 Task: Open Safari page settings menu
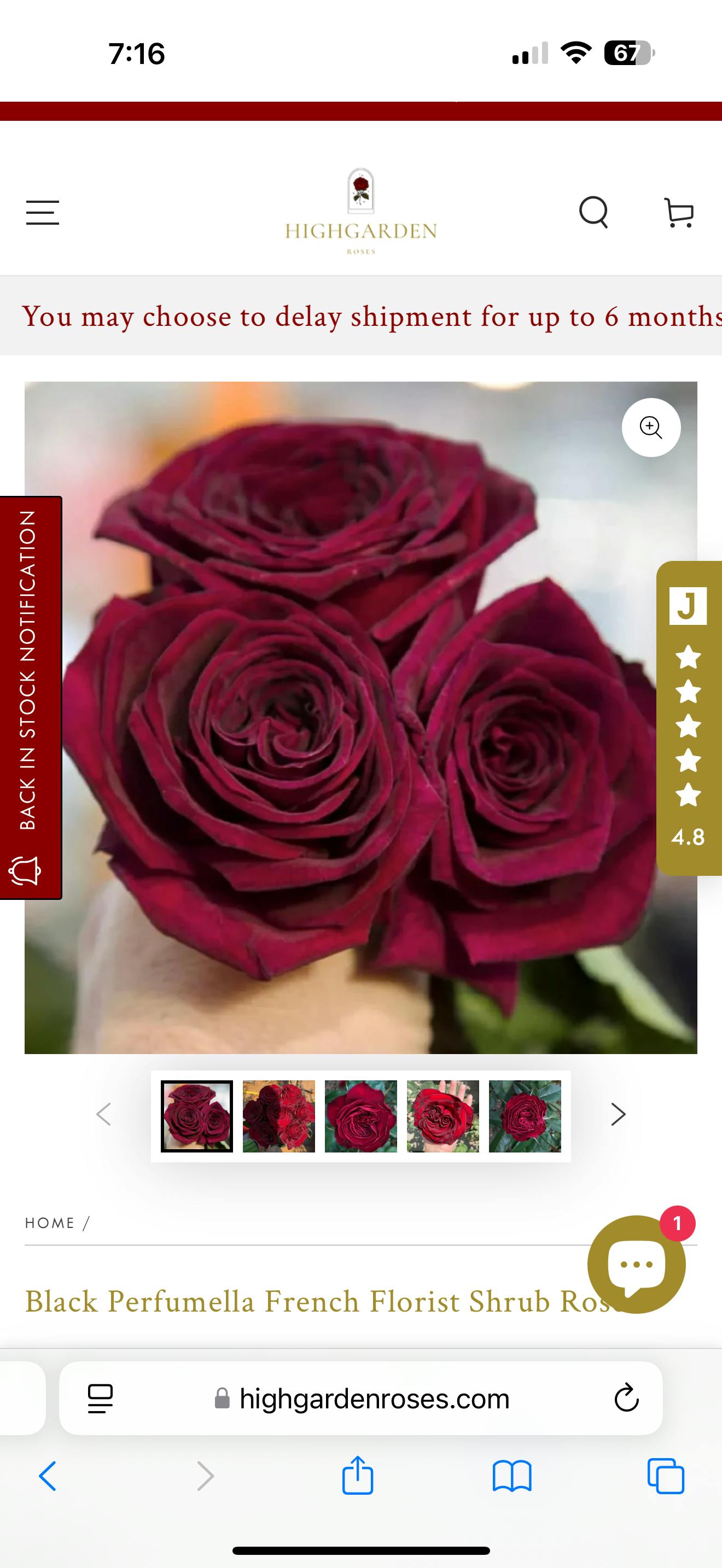tap(101, 1399)
